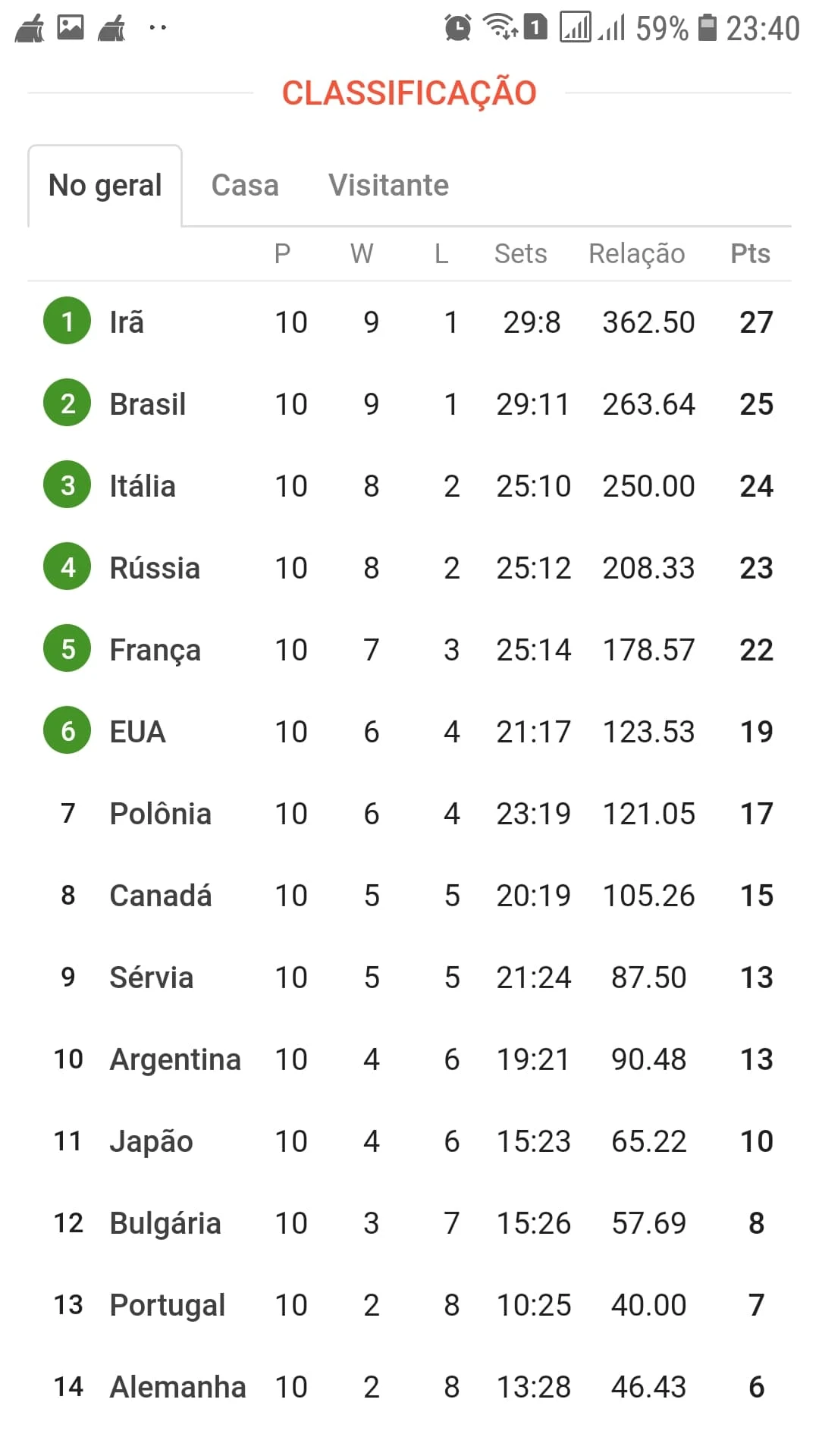
Task: Open the Itália team row
Action: [x=409, y=485]
